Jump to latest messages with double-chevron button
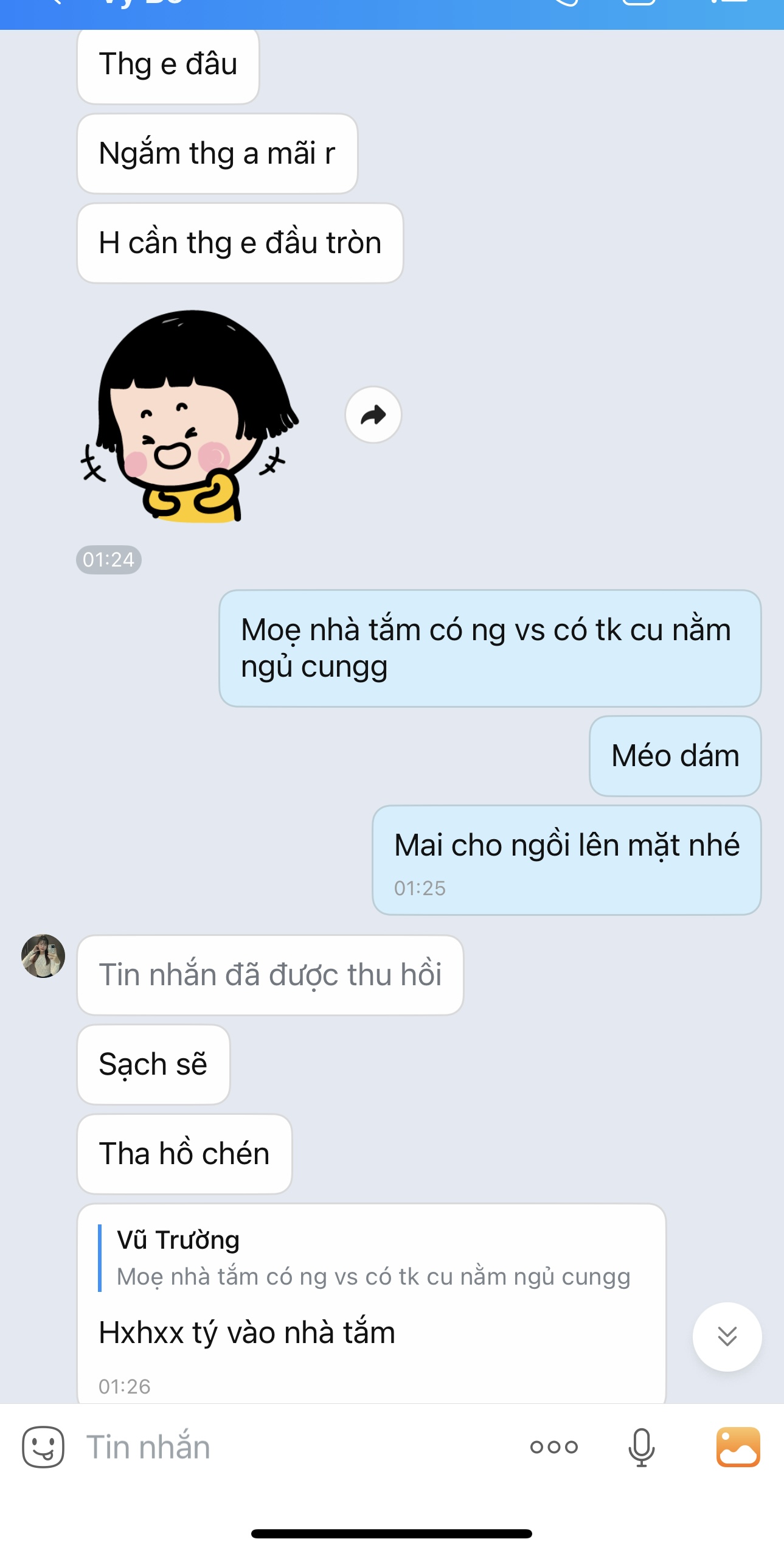 coord(727,1336)
